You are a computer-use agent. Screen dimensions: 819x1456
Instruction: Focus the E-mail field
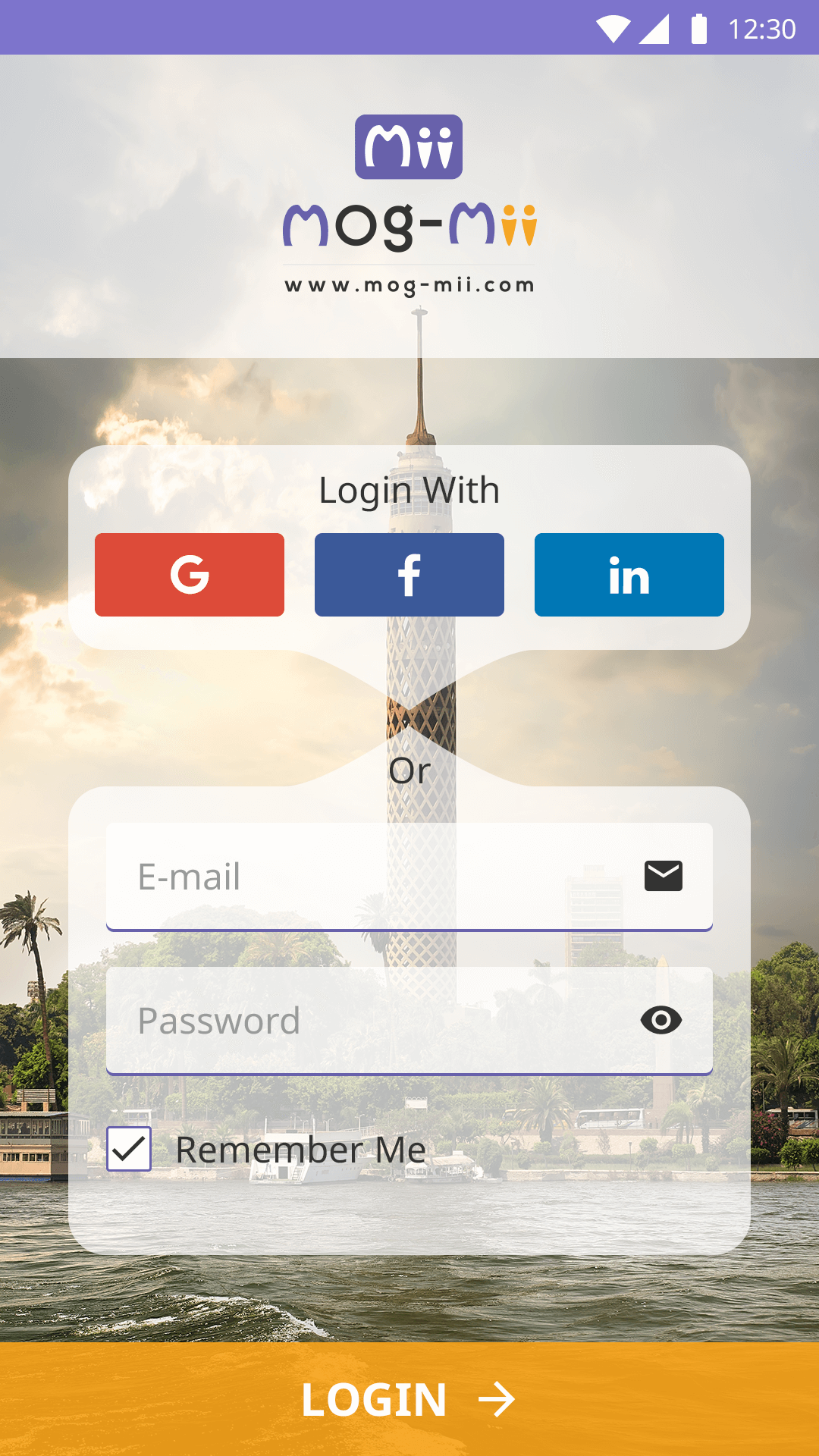click(409, 877)
